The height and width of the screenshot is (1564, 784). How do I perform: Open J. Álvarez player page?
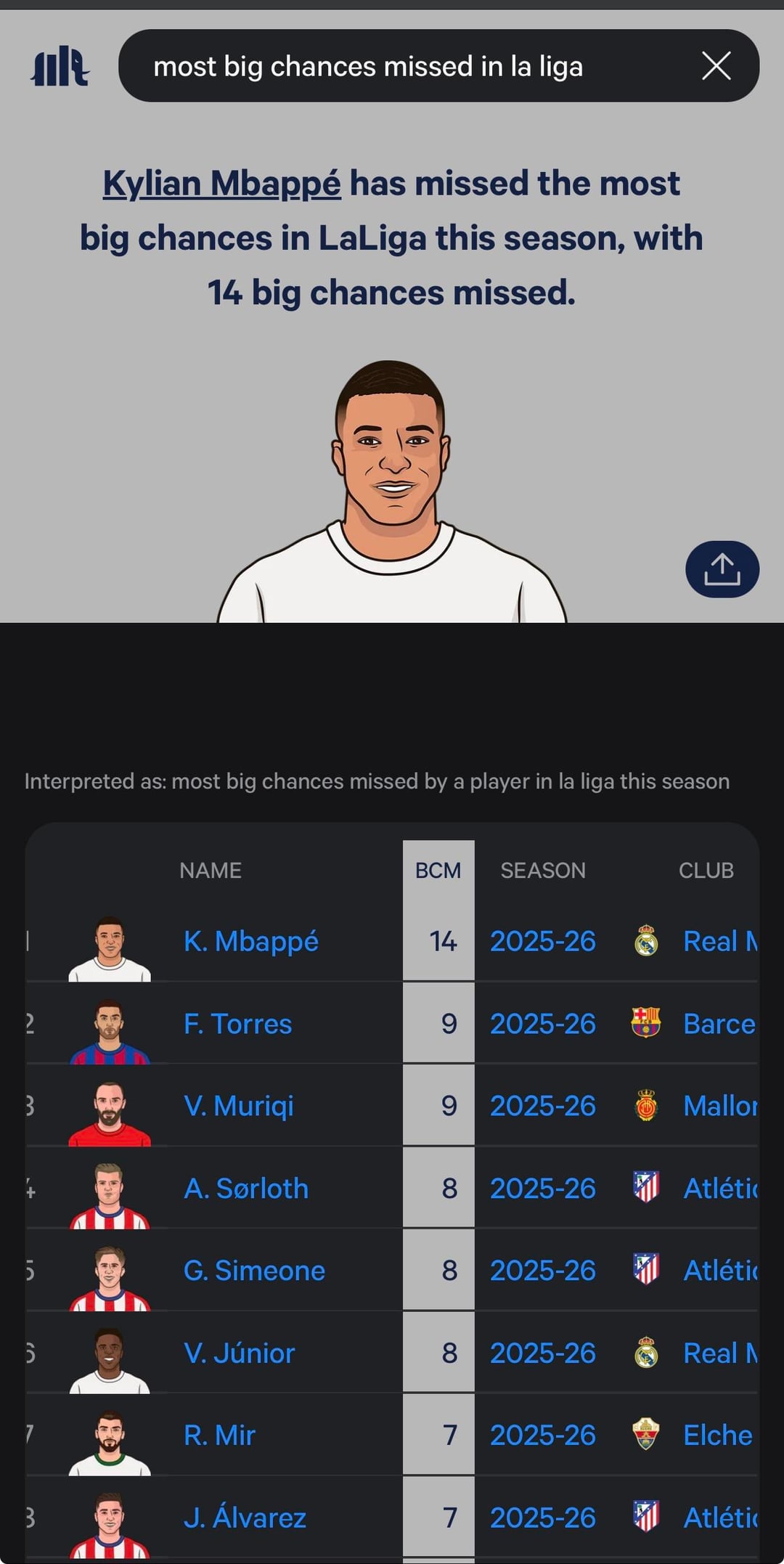click(x=245, y=1518)
